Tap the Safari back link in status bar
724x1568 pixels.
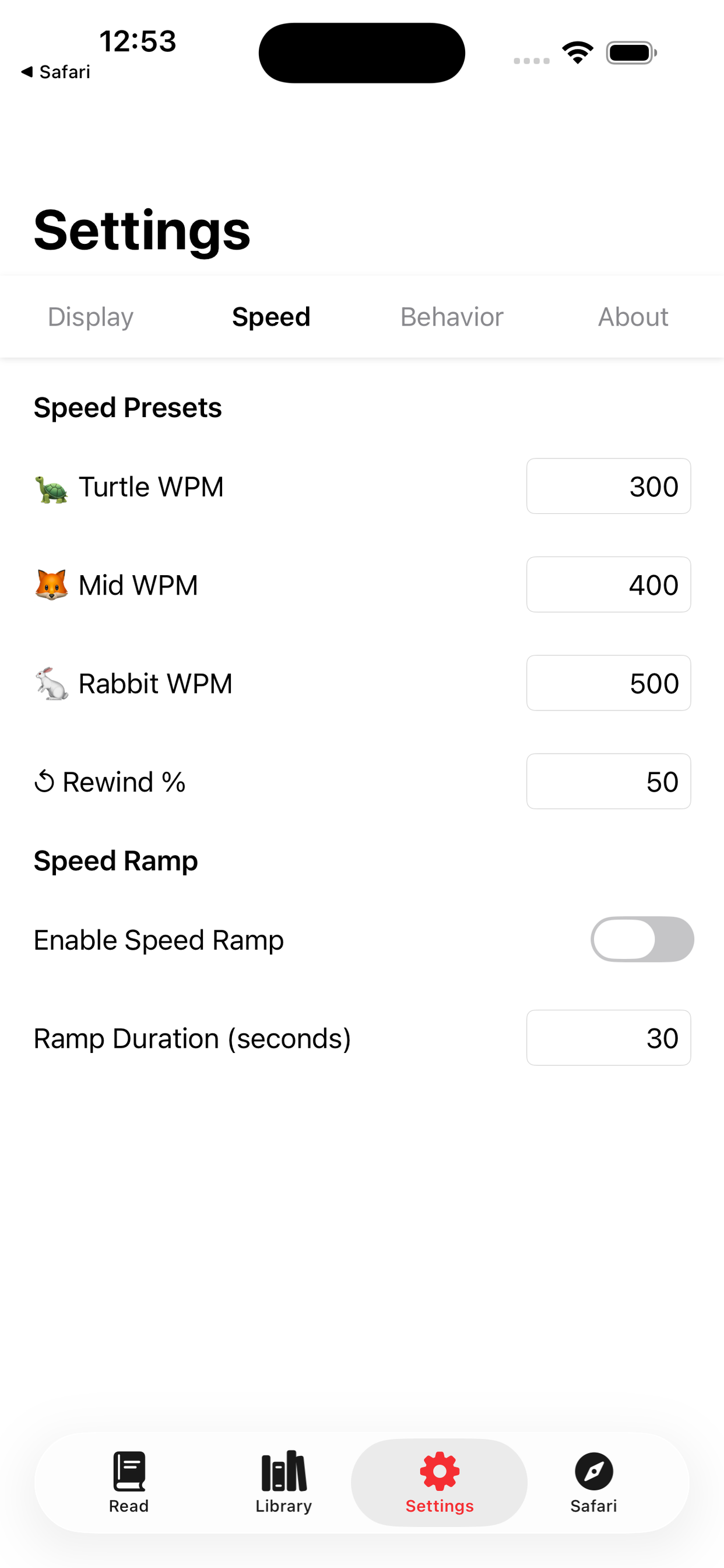pos(57,71)
